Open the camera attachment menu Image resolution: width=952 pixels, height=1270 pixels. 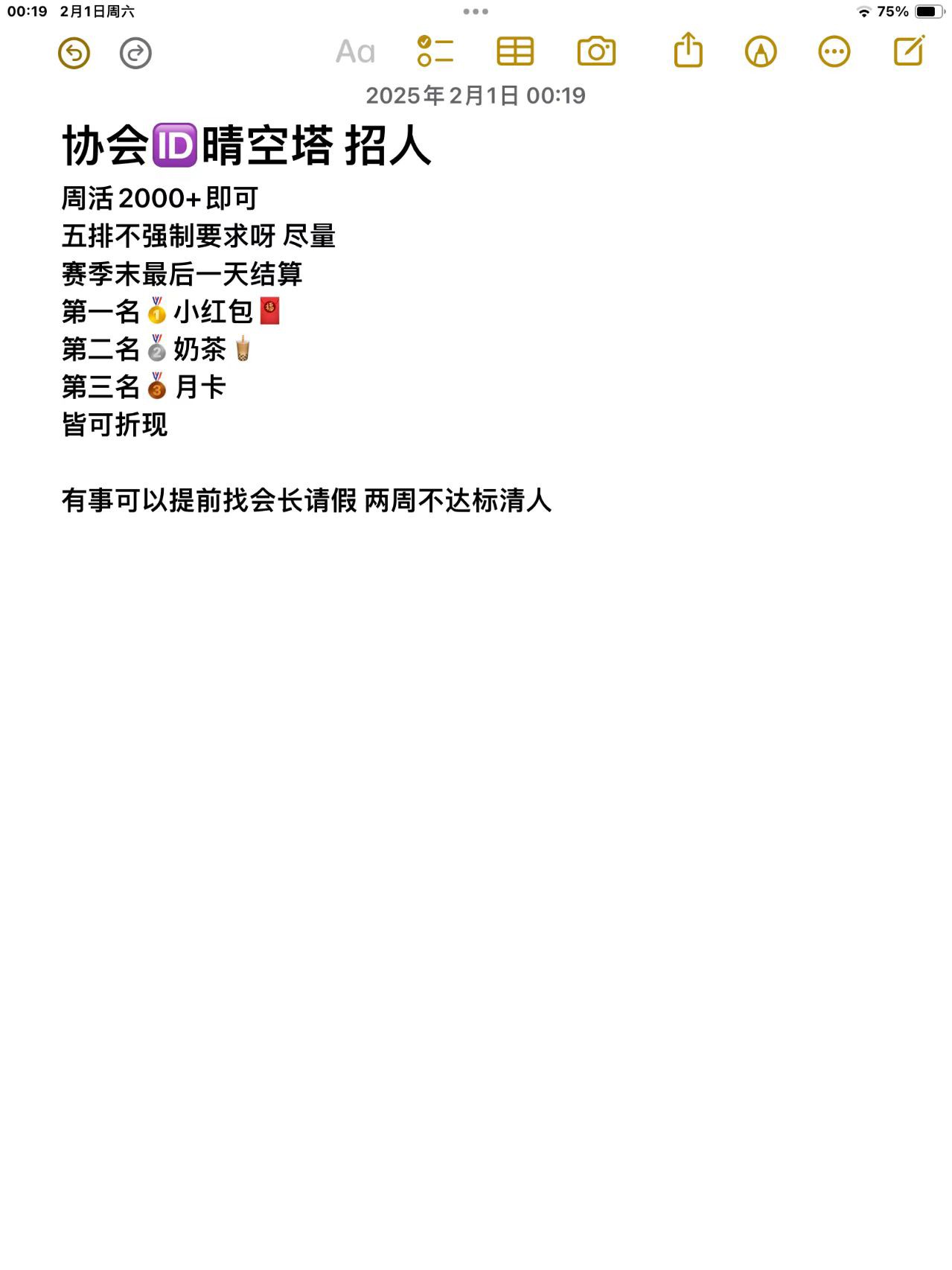coord(596,51)
